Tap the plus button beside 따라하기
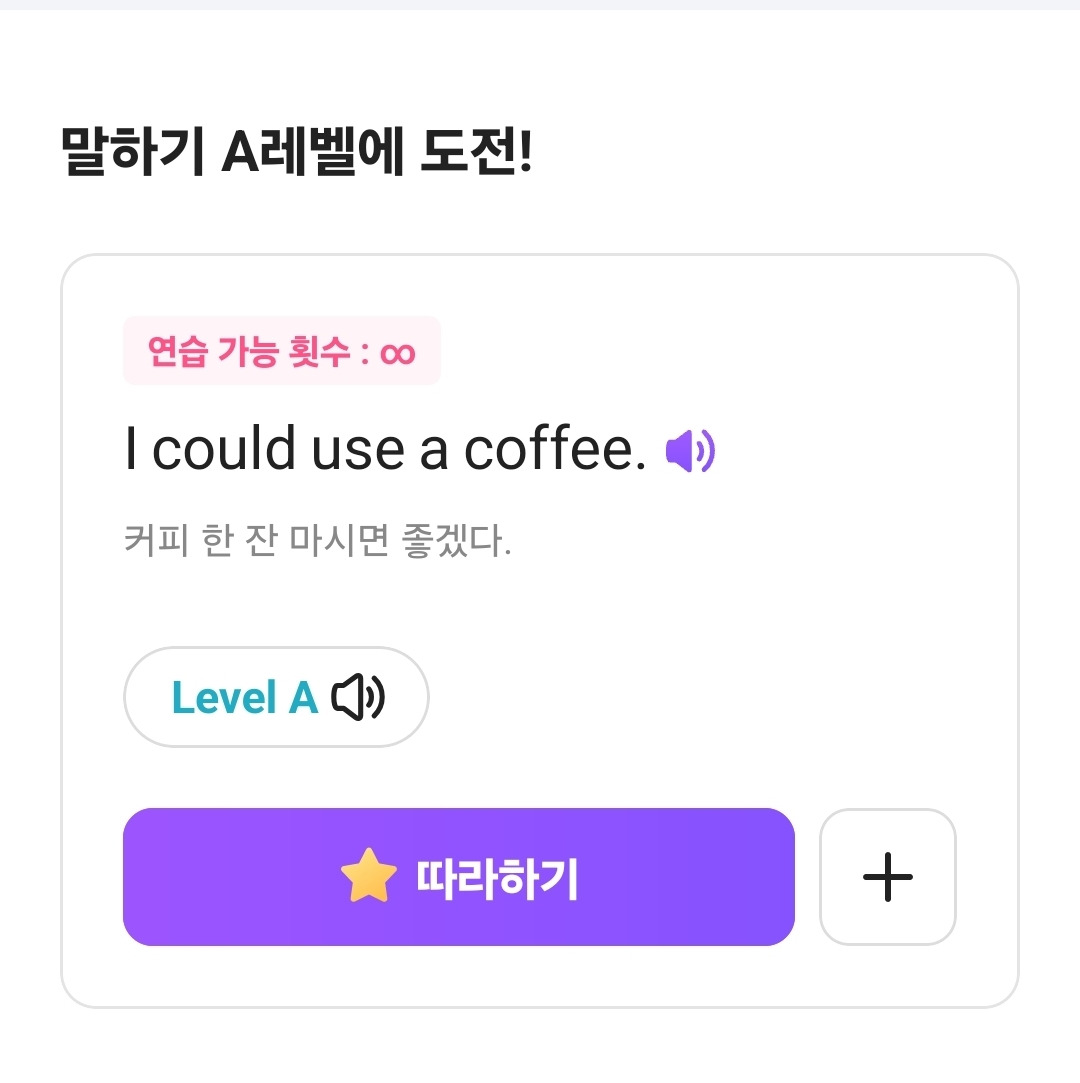This screenshot has width=1080, height=1083. 887,876
